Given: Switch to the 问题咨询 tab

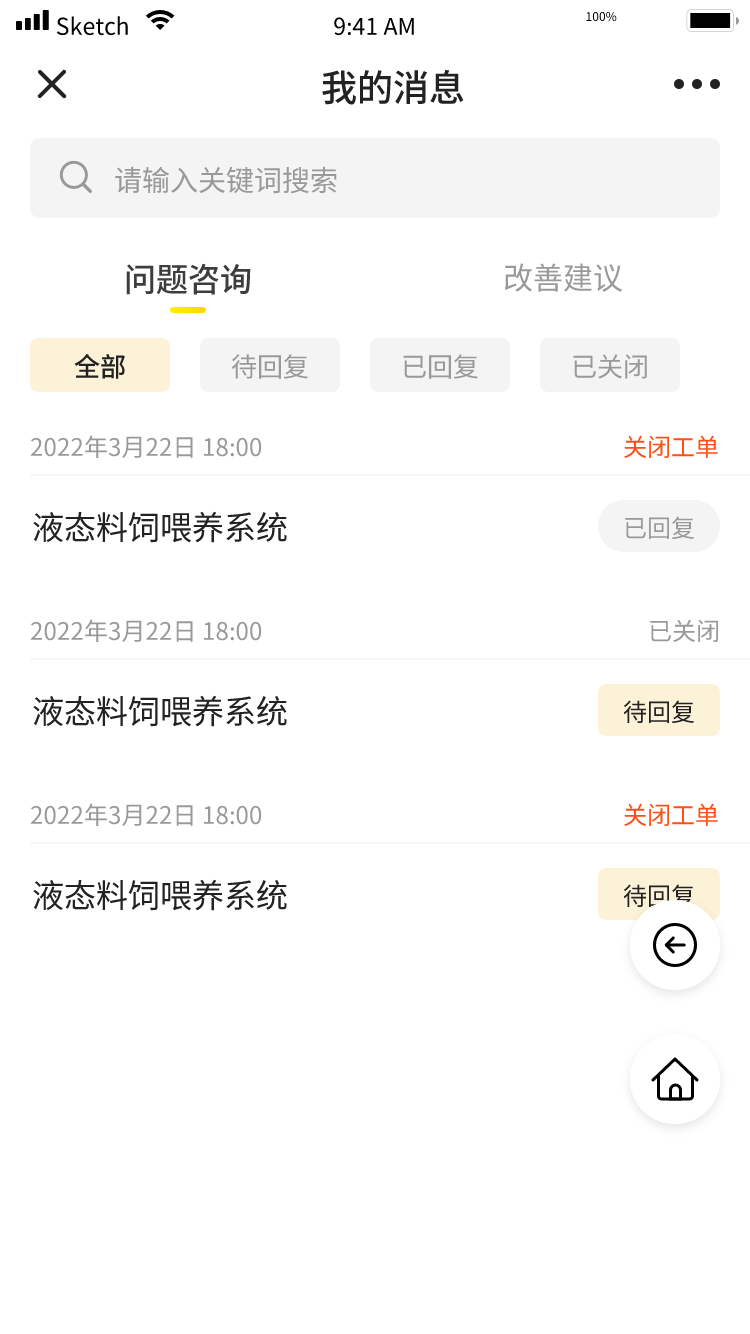Looking at the screenshot, I should (x=188, y=279).
